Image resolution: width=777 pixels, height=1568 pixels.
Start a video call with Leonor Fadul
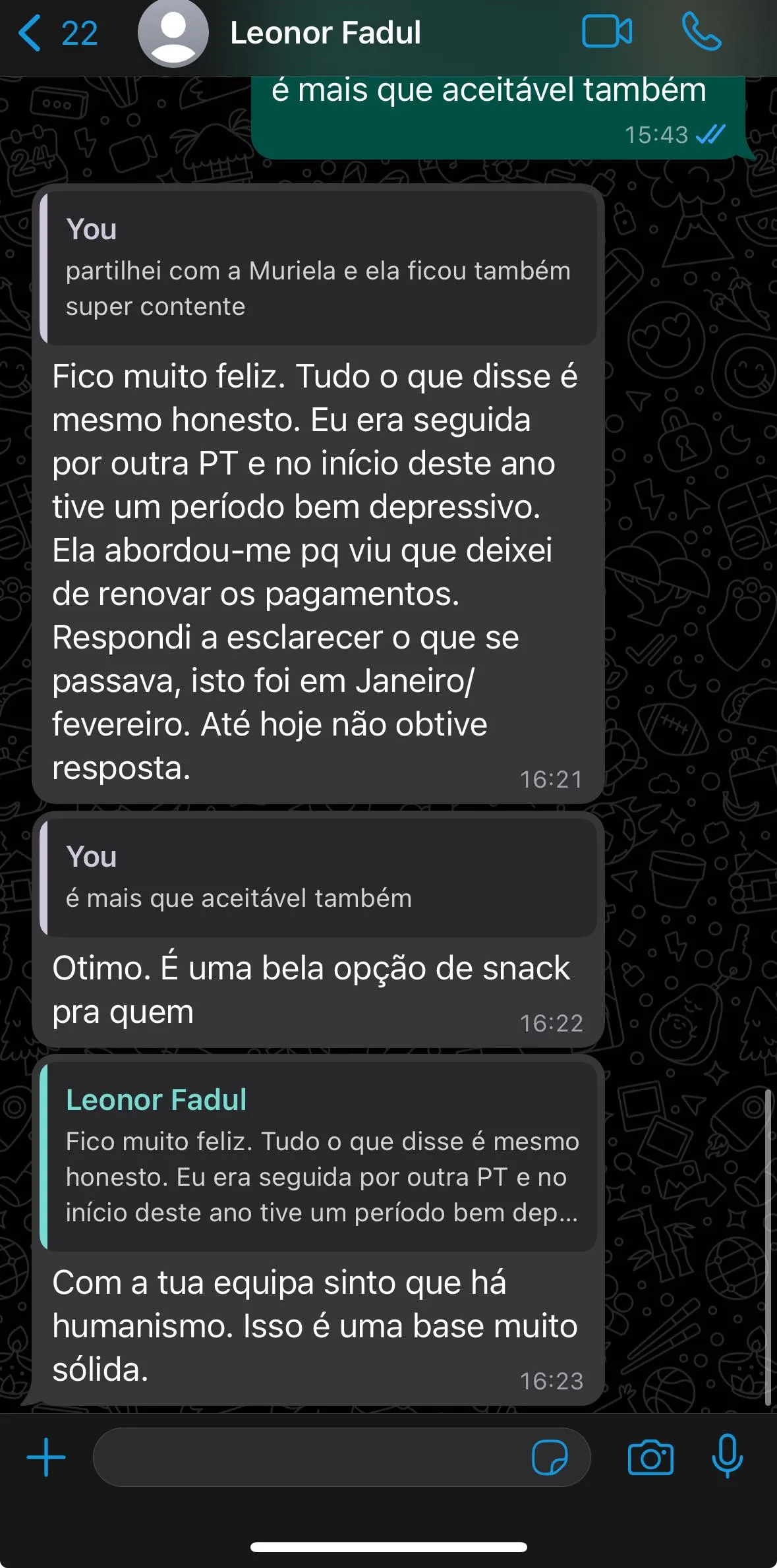[607, 32]
